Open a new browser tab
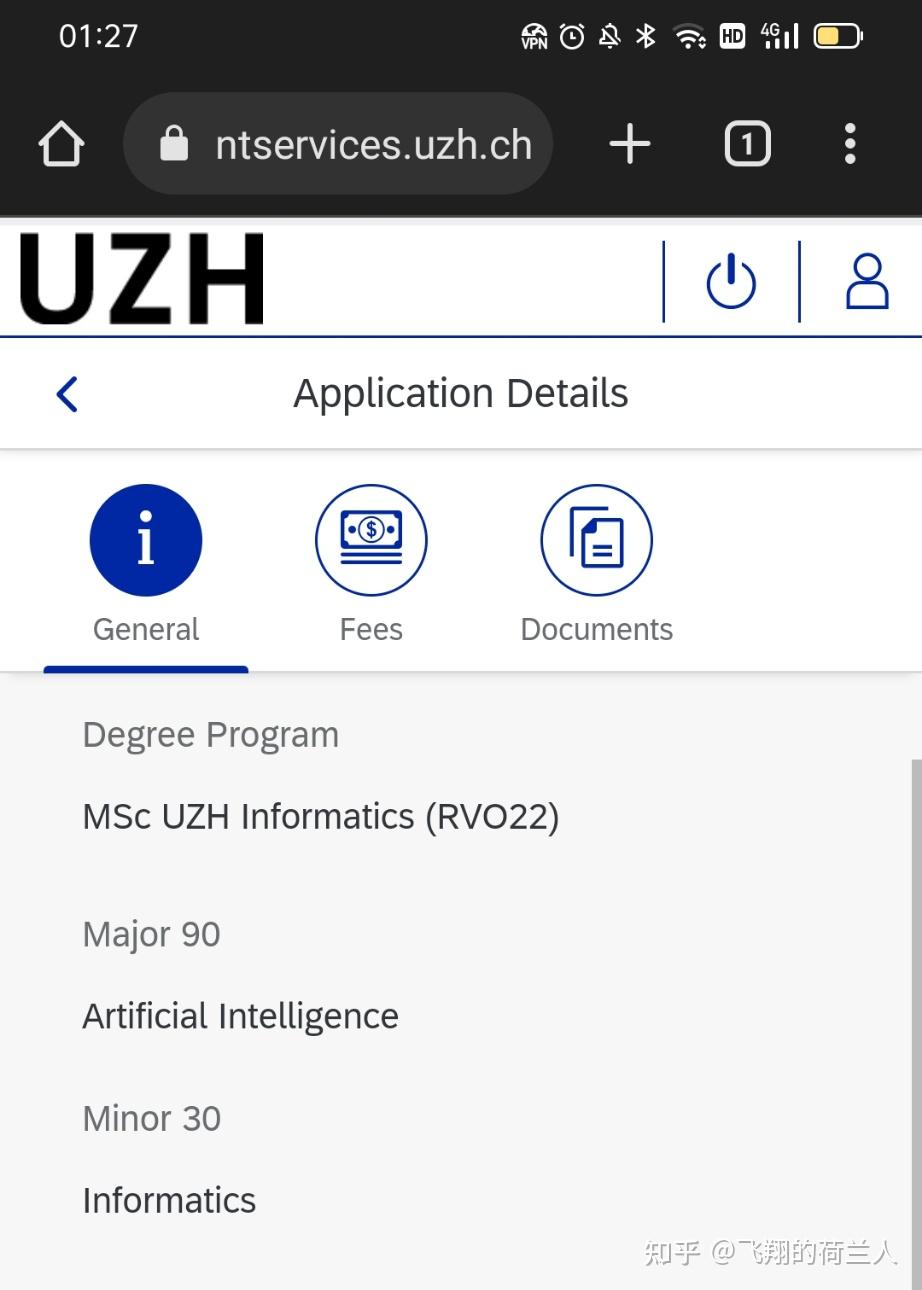 (630, 145)
